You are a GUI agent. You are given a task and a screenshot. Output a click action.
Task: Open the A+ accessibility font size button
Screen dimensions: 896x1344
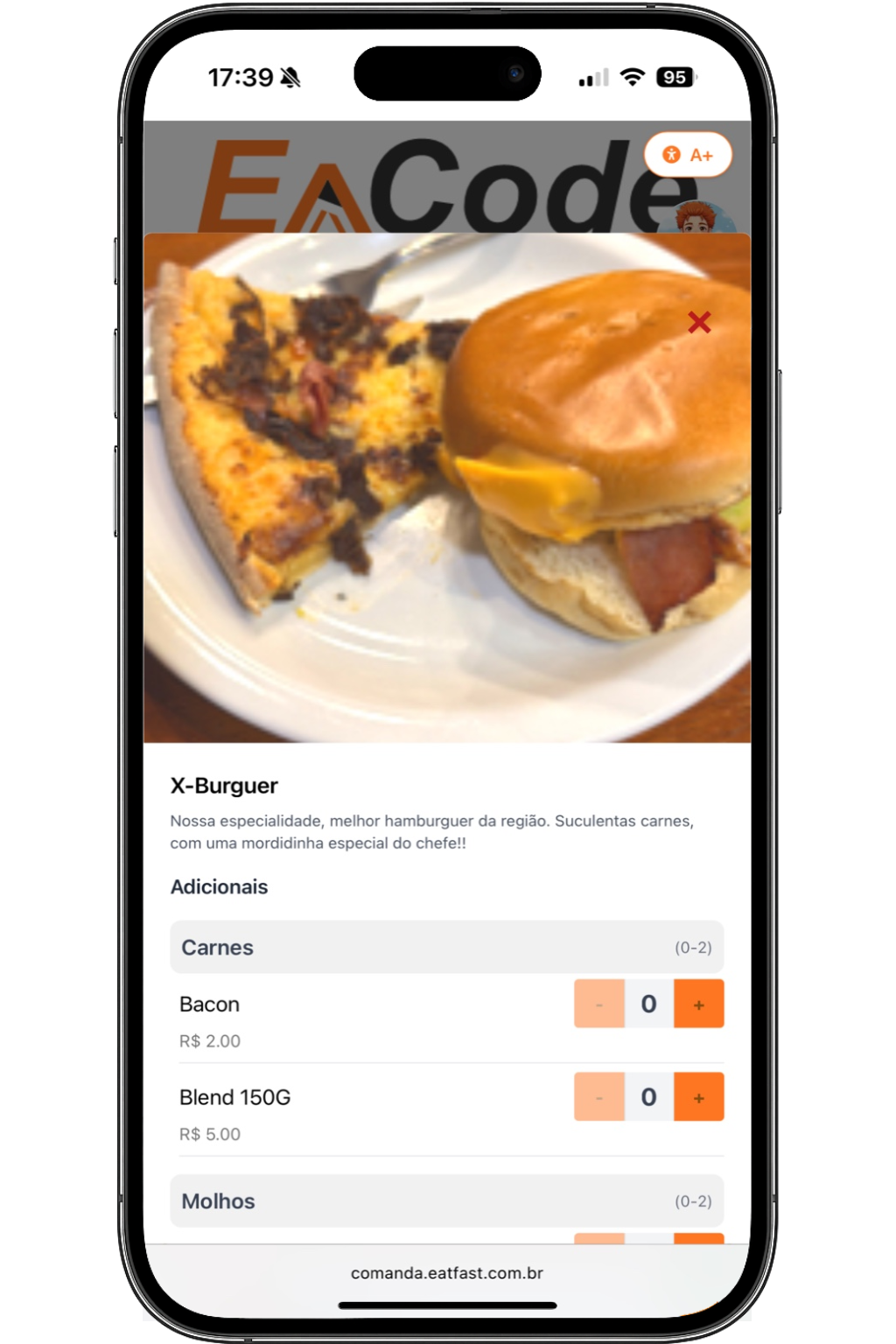coord(688,155)
